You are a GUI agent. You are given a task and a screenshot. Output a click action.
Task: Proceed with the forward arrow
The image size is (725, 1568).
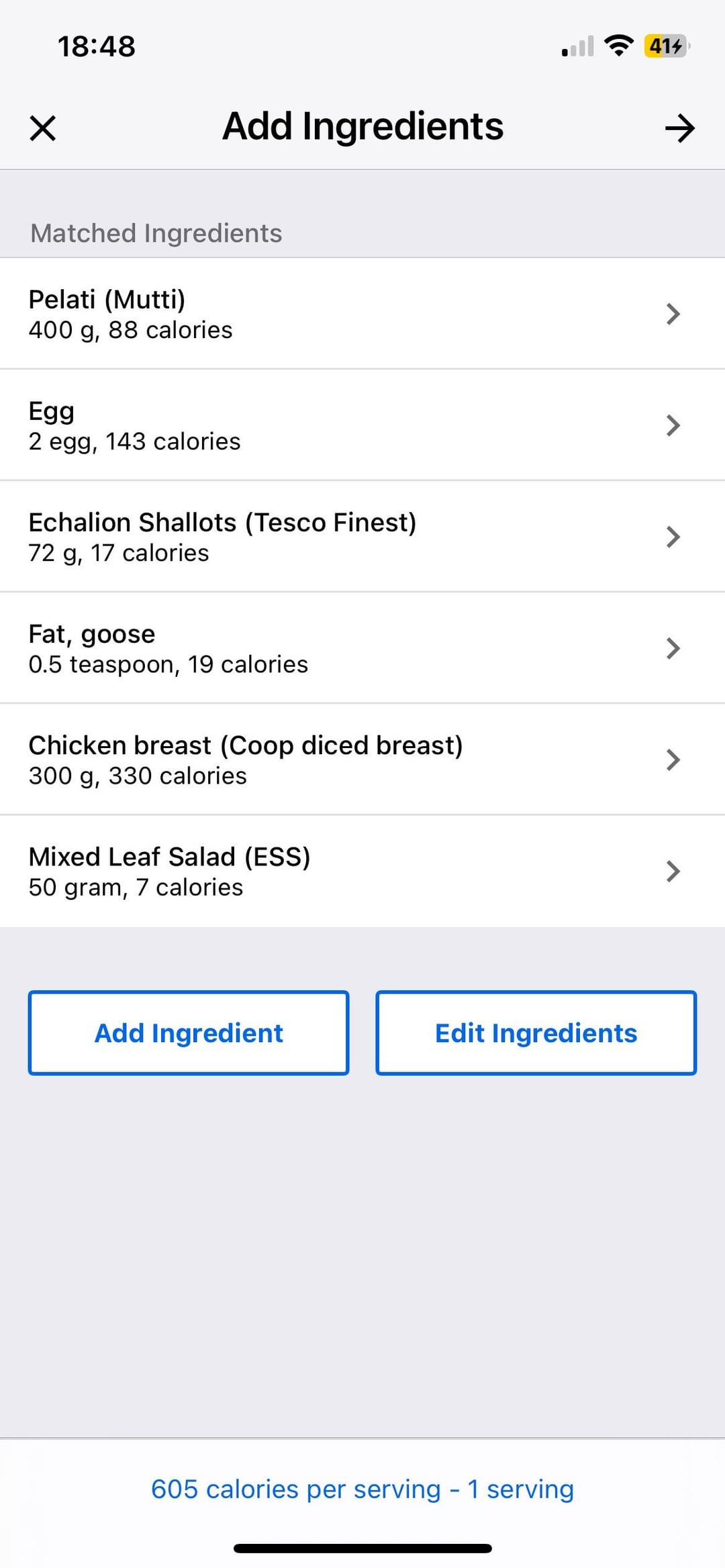tap(679, 127)
